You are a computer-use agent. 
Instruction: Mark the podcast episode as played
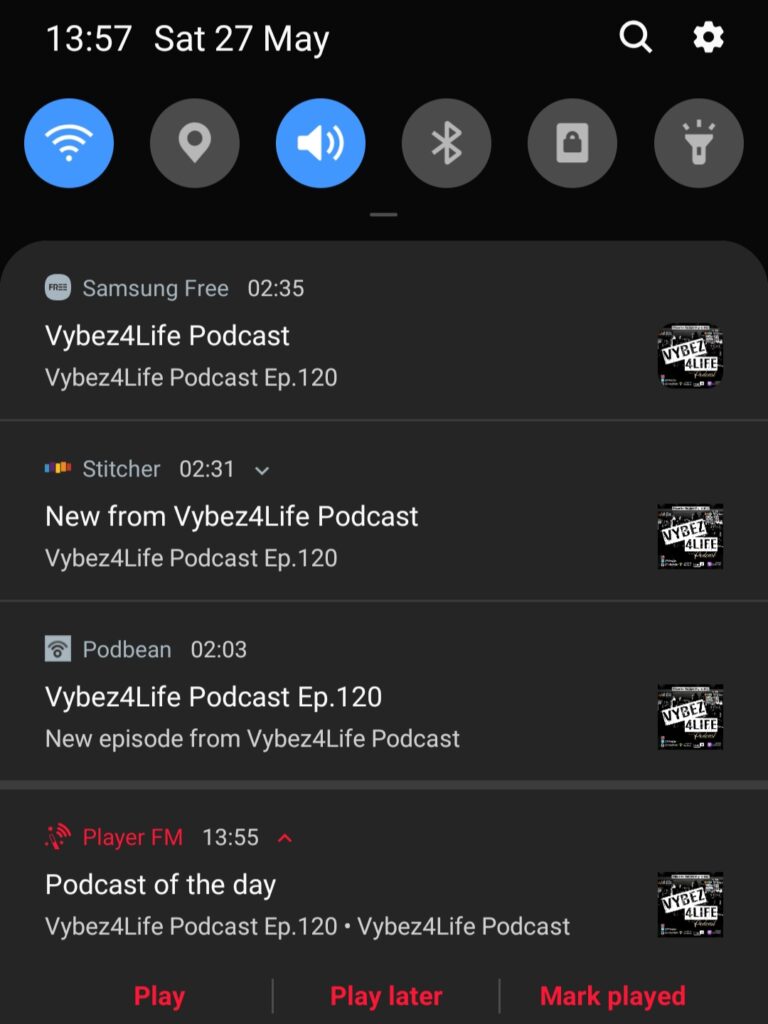(x=612, y=996)
